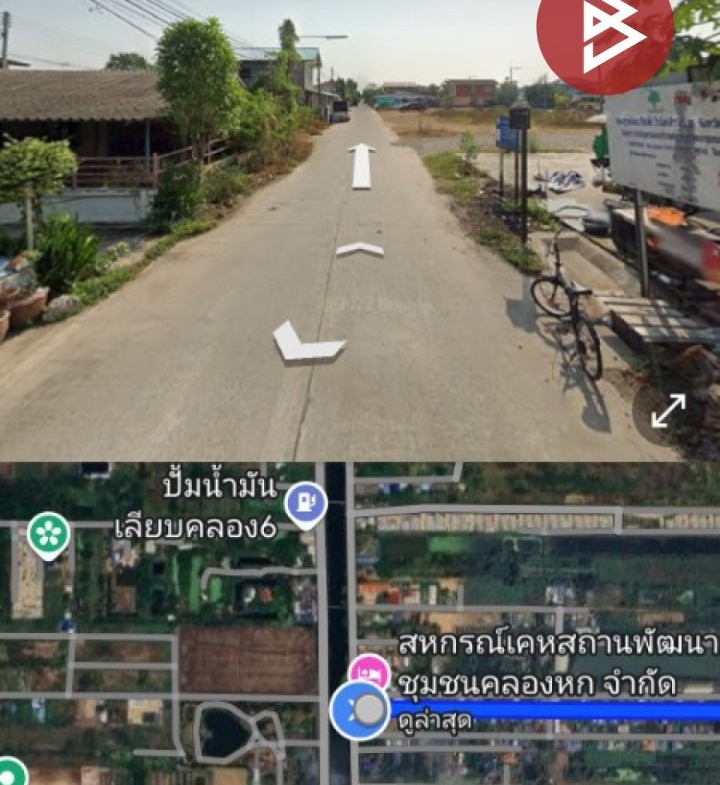Select the green park pin on the map

point(48,533)
